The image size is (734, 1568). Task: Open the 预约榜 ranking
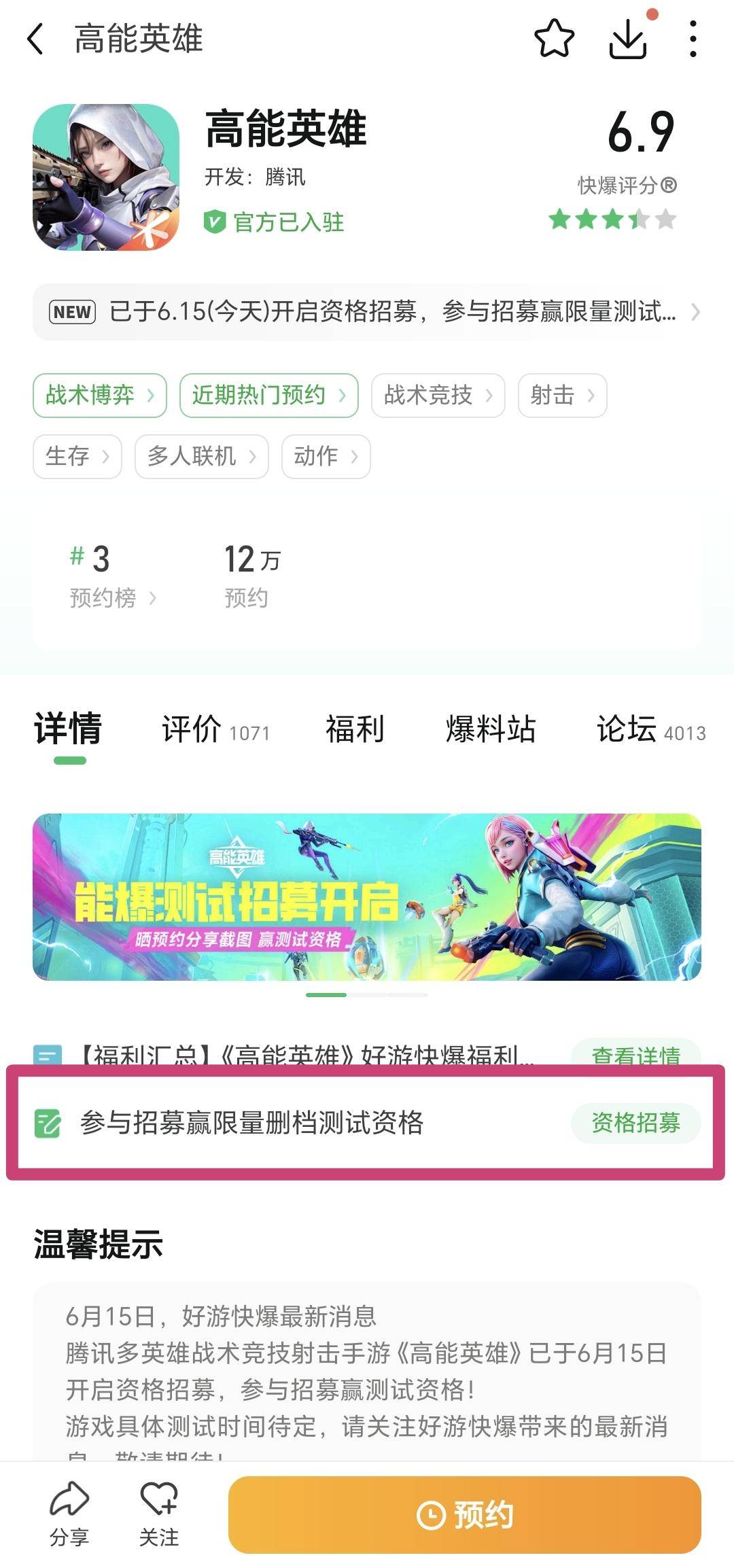click(112, 597)
